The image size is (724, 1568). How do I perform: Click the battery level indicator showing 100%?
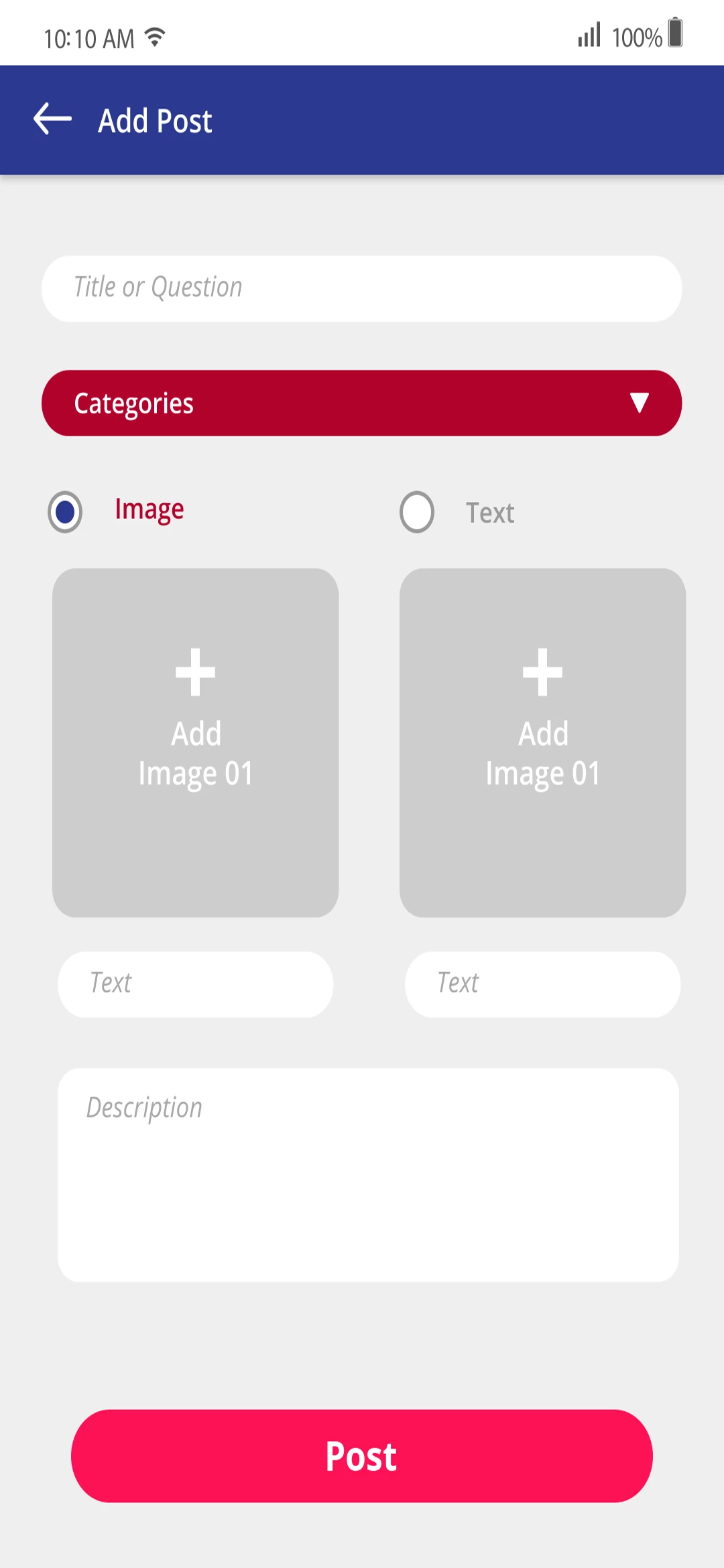click(x=637, y=37)
